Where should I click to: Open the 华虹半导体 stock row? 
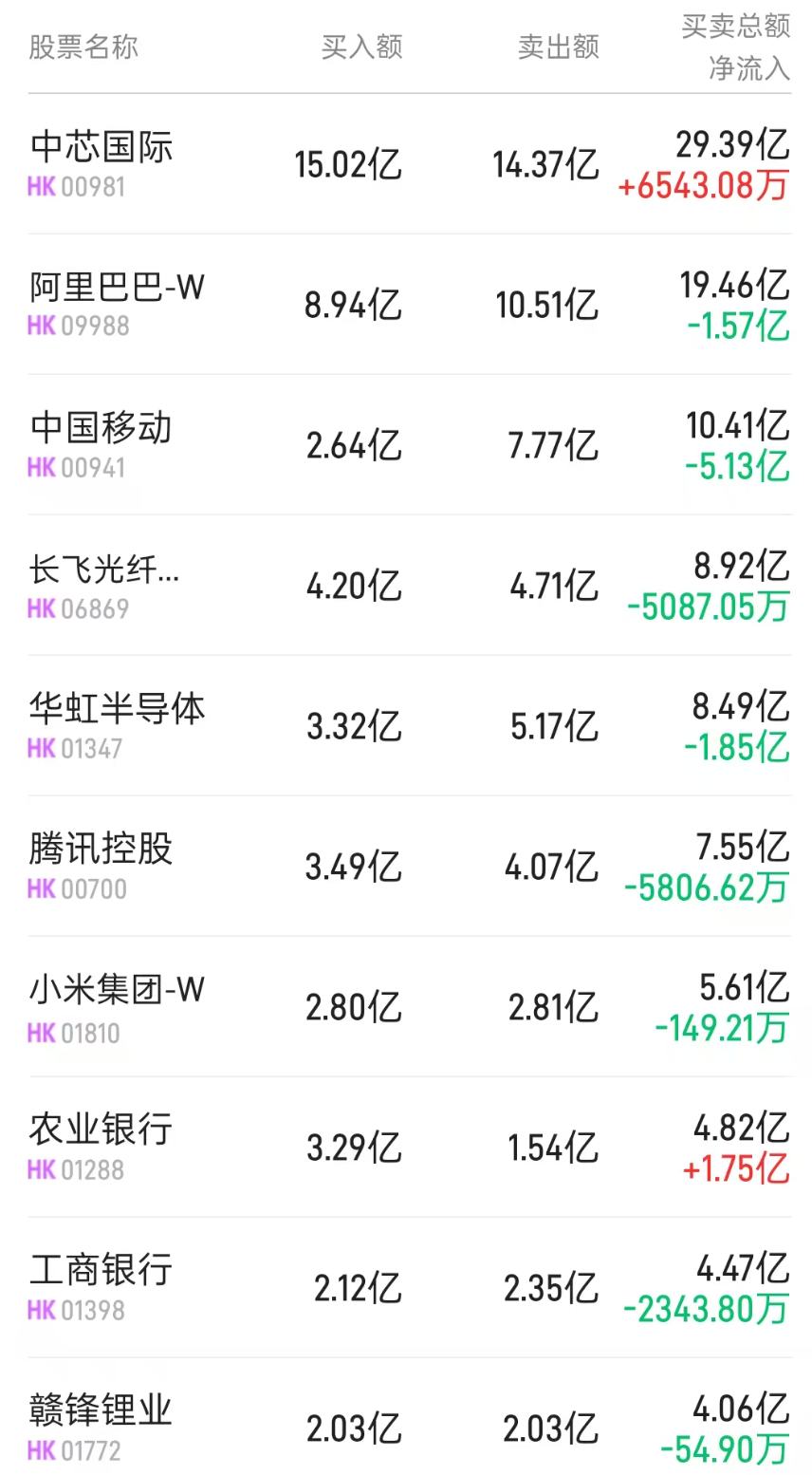point(117,725)
